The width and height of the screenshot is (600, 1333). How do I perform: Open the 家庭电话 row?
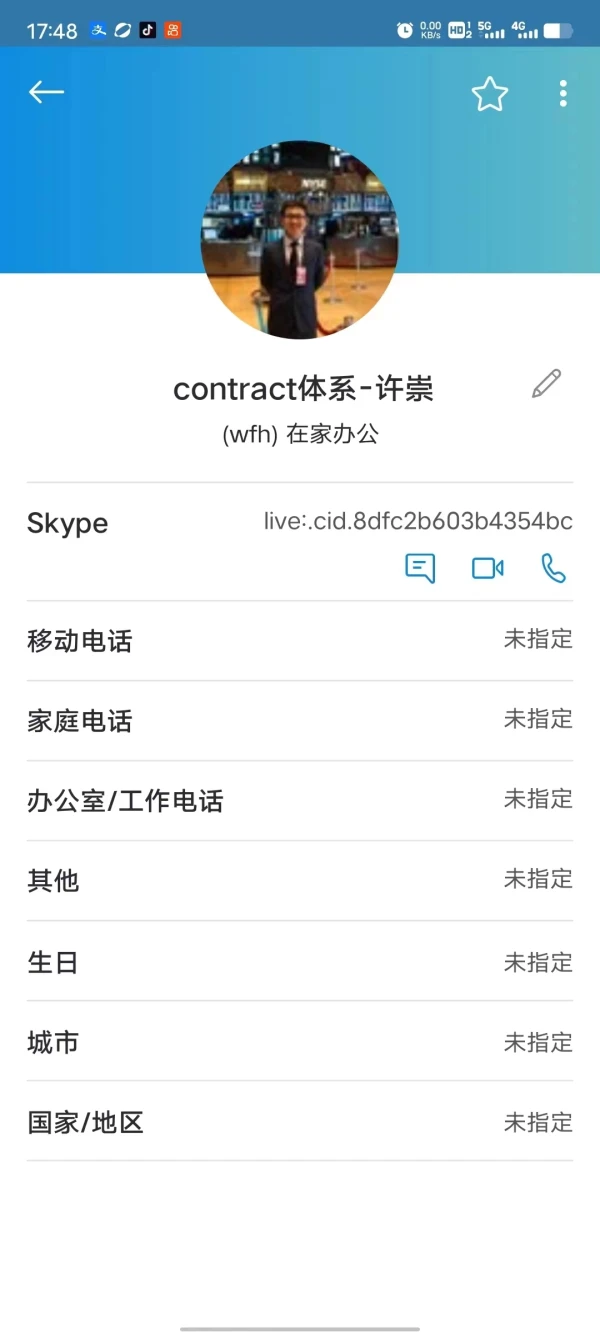tap(300, 721)
